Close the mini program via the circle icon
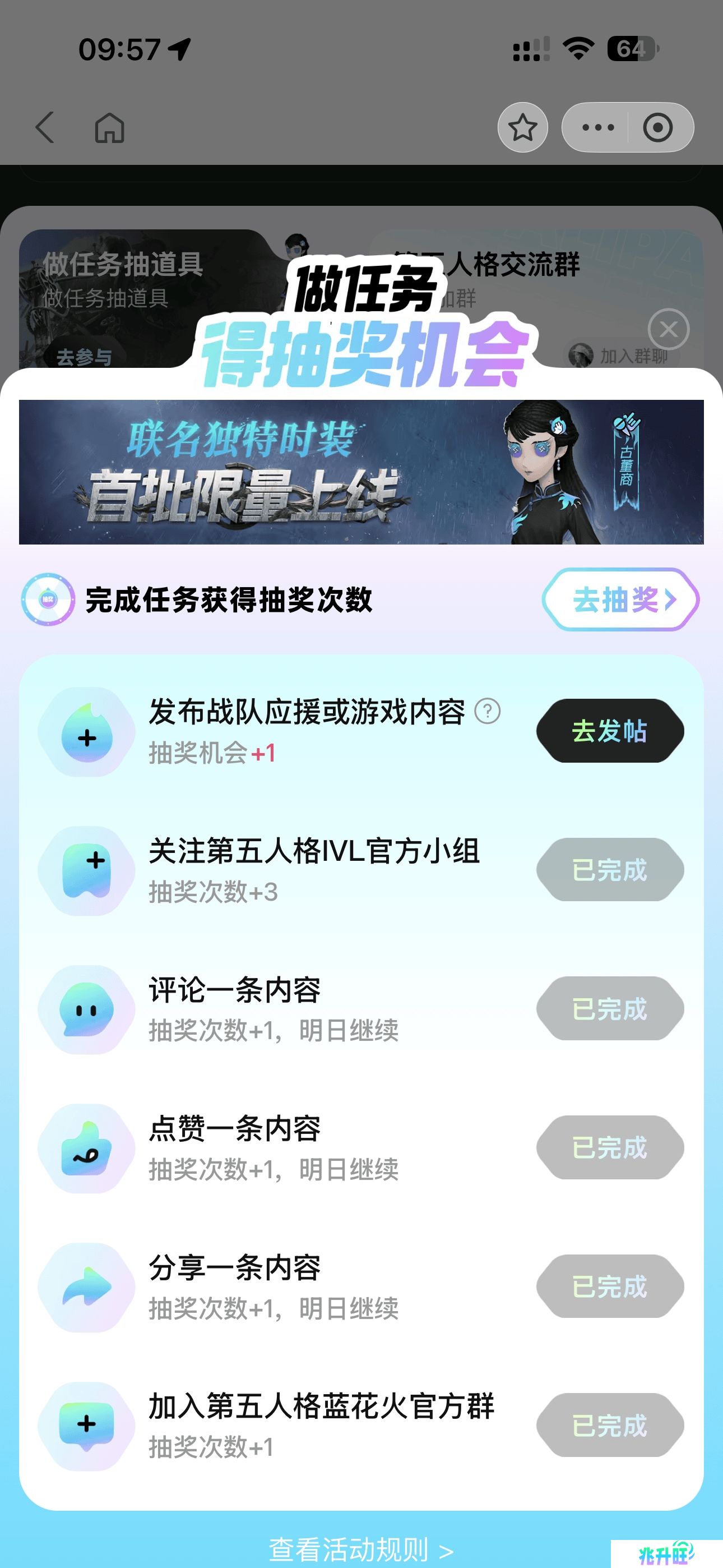Screen dimensions: 723x1568 [658, 127]
